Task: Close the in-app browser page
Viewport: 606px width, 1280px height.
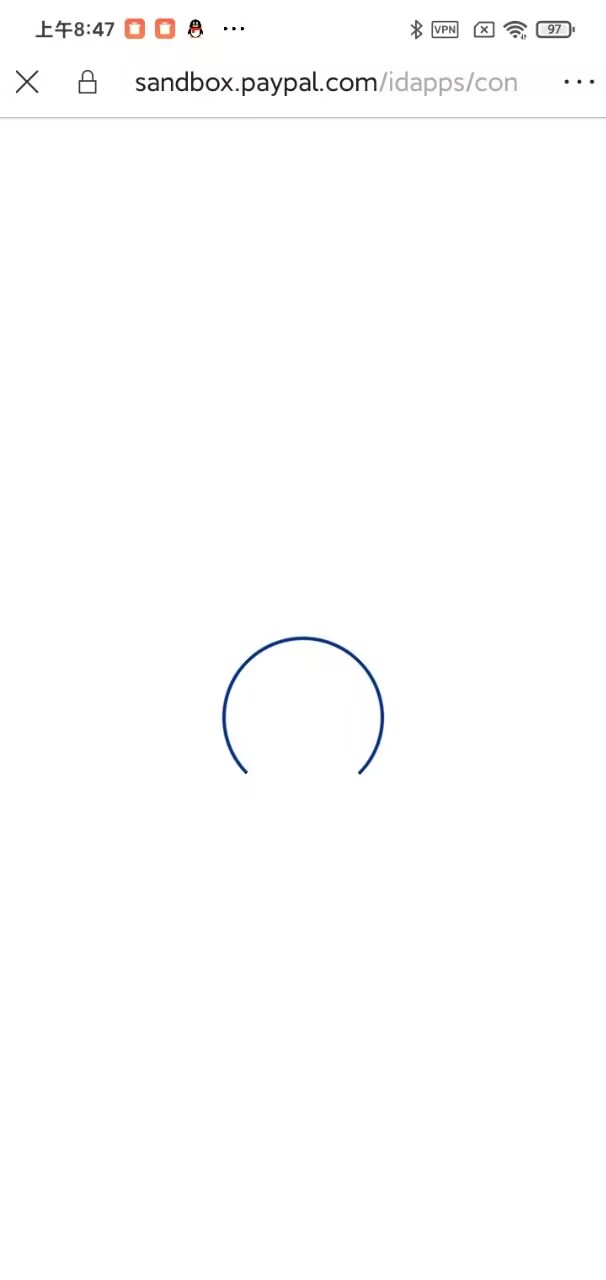Action: coord(27,82)
